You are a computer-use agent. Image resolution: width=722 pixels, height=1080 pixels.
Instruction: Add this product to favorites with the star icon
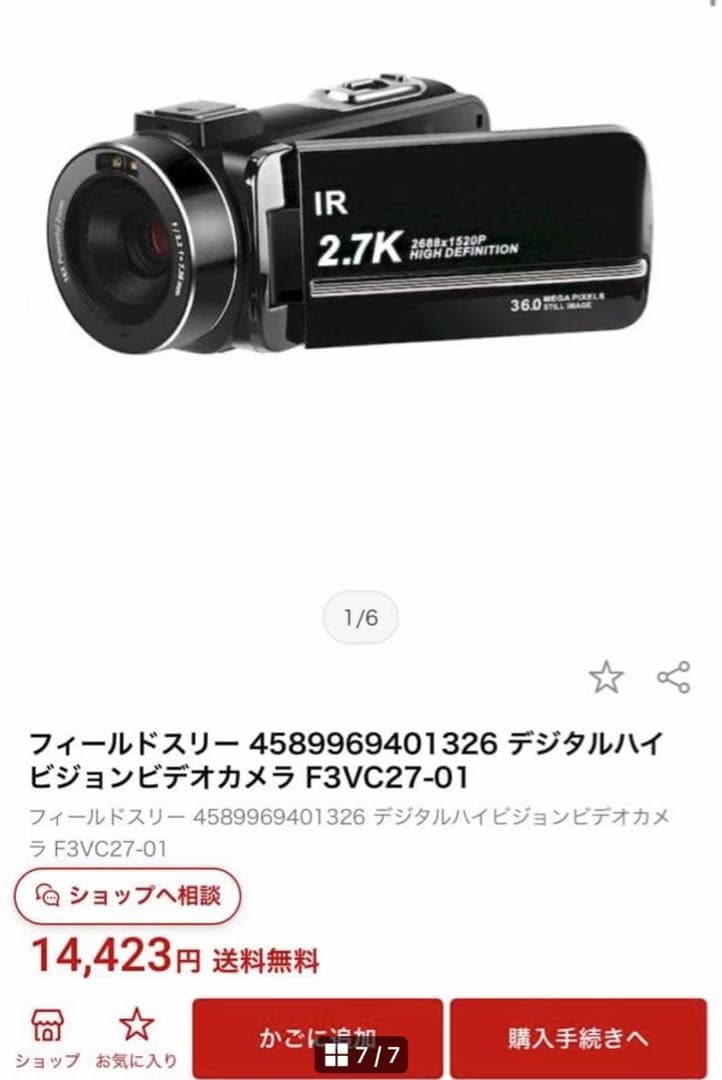pos(605,678)
